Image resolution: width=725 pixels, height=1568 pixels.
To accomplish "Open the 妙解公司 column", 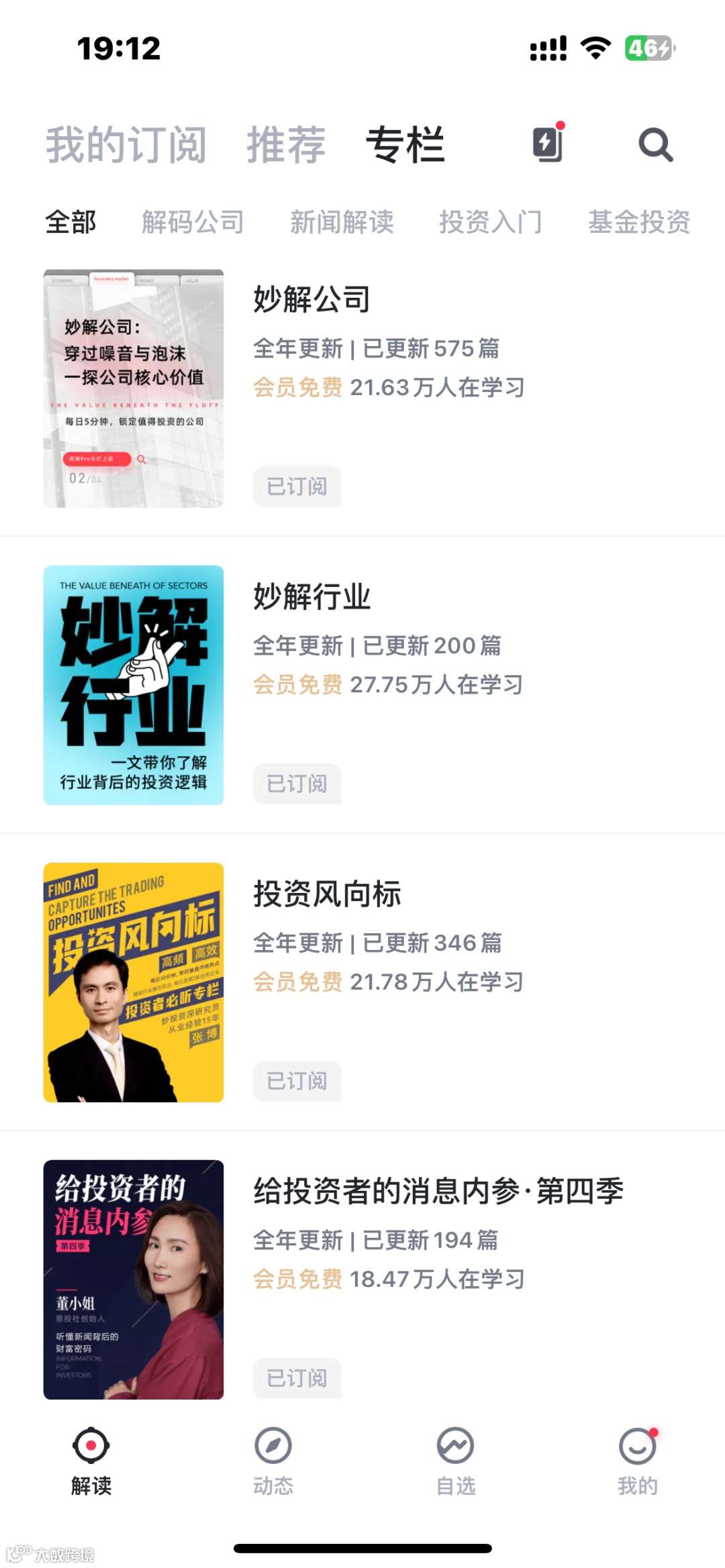I will [311, 299].
